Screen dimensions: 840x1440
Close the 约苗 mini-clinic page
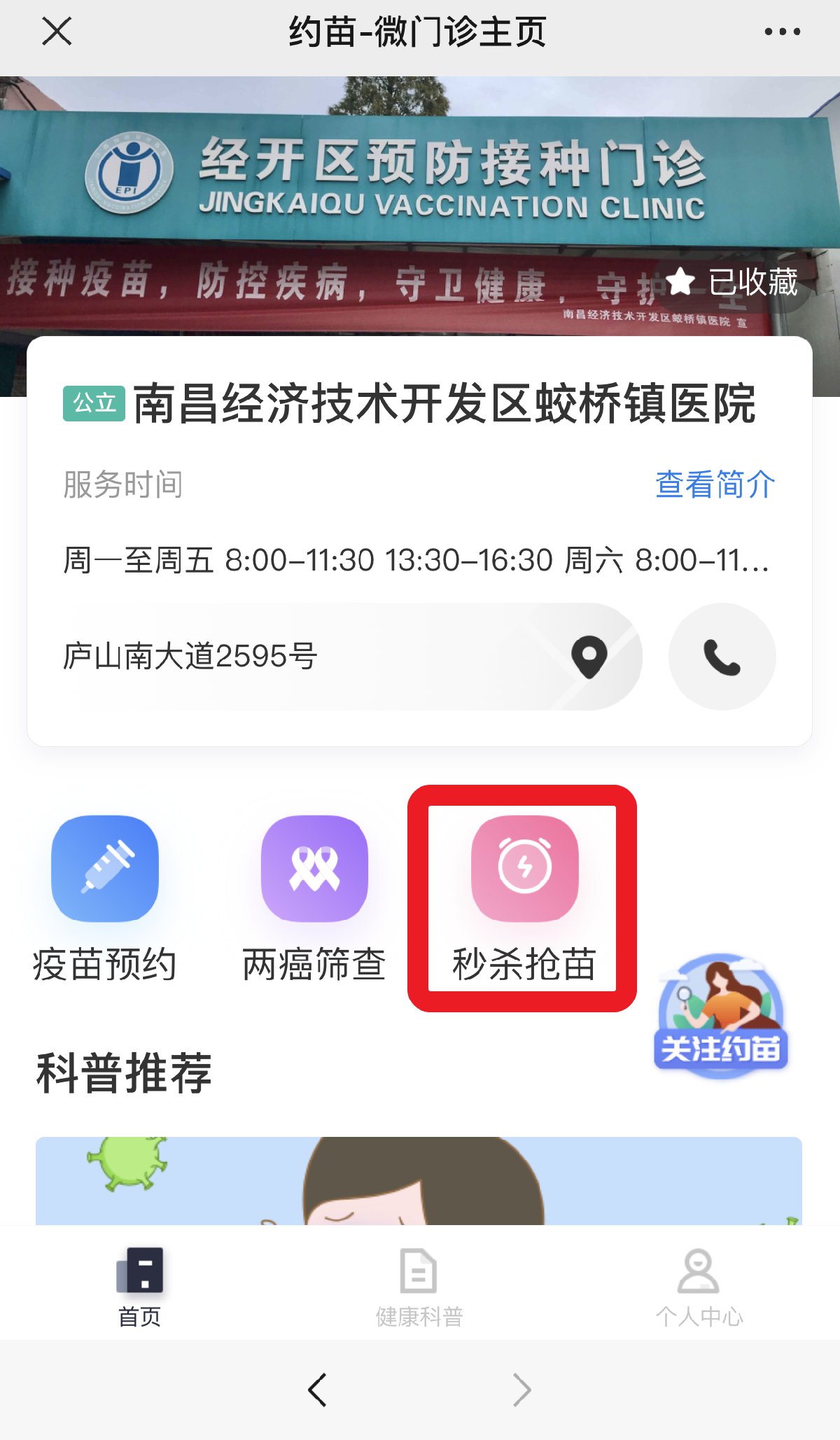(57, 32)
